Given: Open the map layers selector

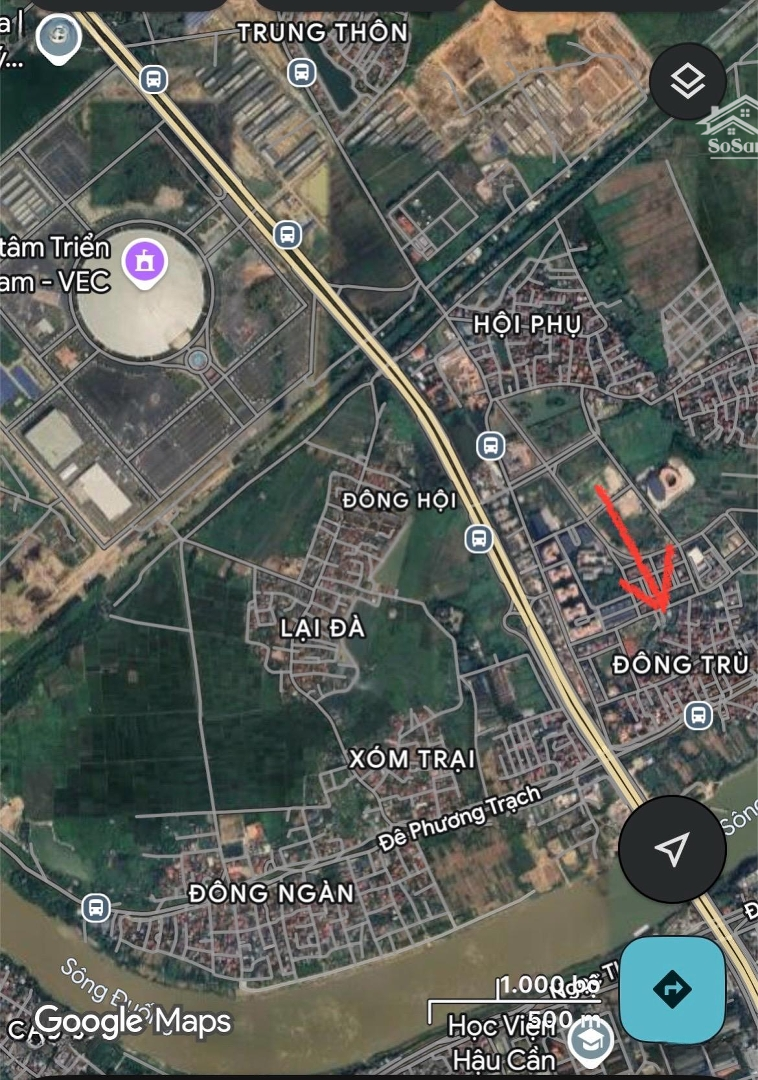Looking at the screenshot, I should pos(687,81).
